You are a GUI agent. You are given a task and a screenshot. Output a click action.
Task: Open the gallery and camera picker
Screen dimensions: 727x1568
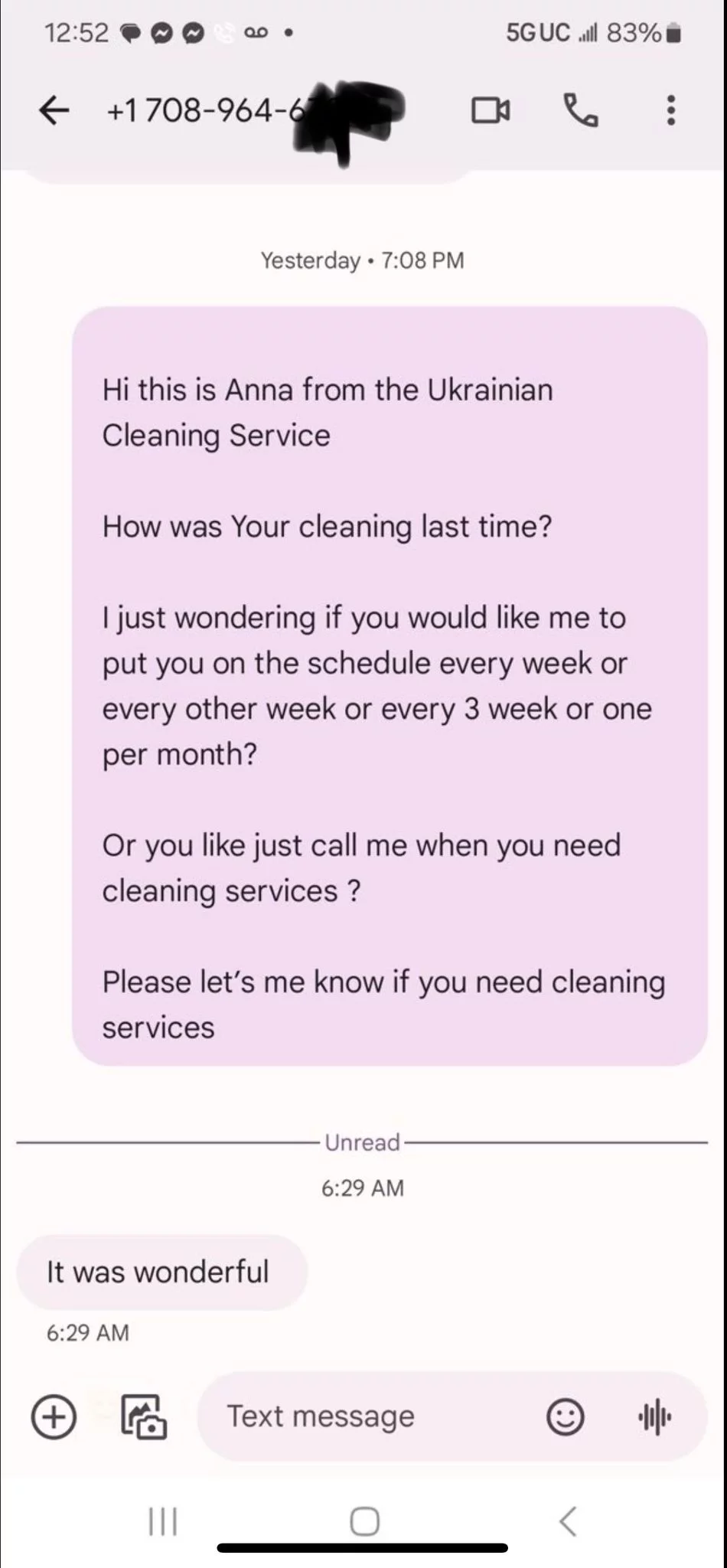145,1416
